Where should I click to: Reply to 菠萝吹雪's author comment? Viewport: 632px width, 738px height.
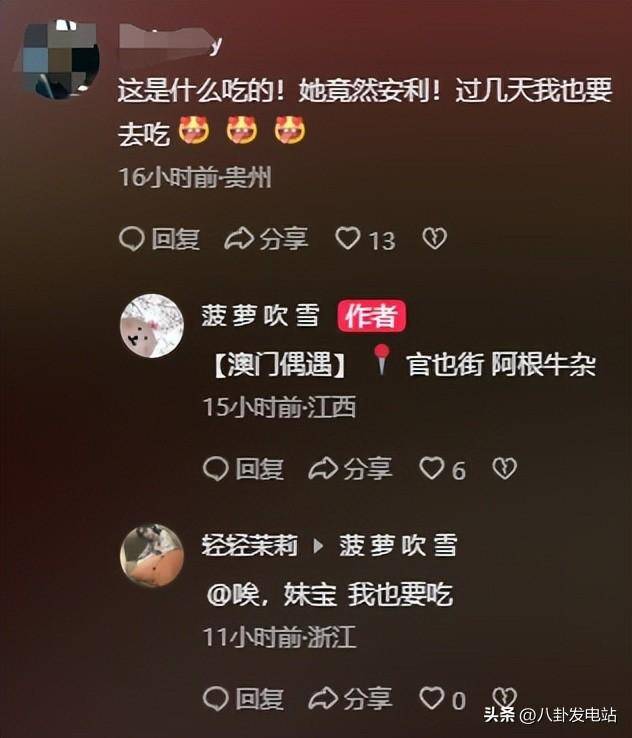[x=243, y=469]
